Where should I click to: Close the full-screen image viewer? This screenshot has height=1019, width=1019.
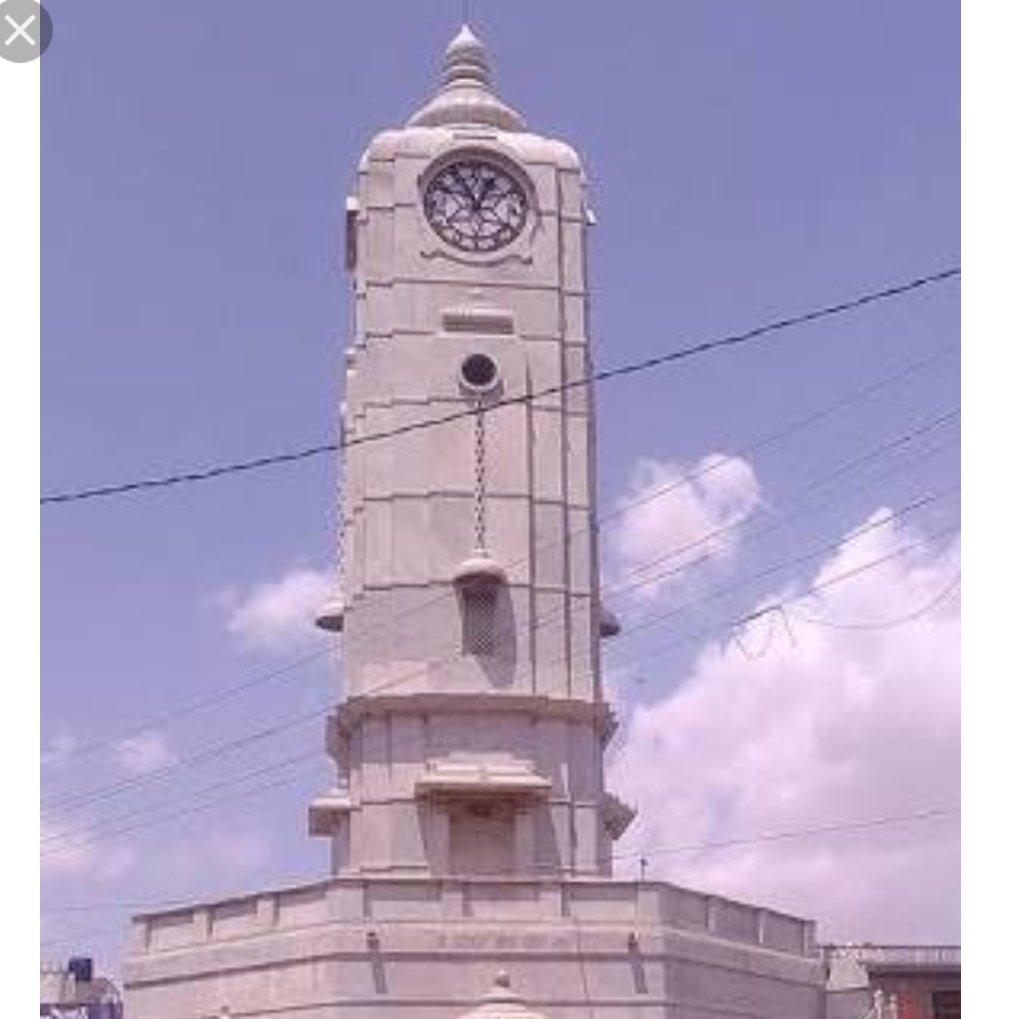[x=20, y=30]
